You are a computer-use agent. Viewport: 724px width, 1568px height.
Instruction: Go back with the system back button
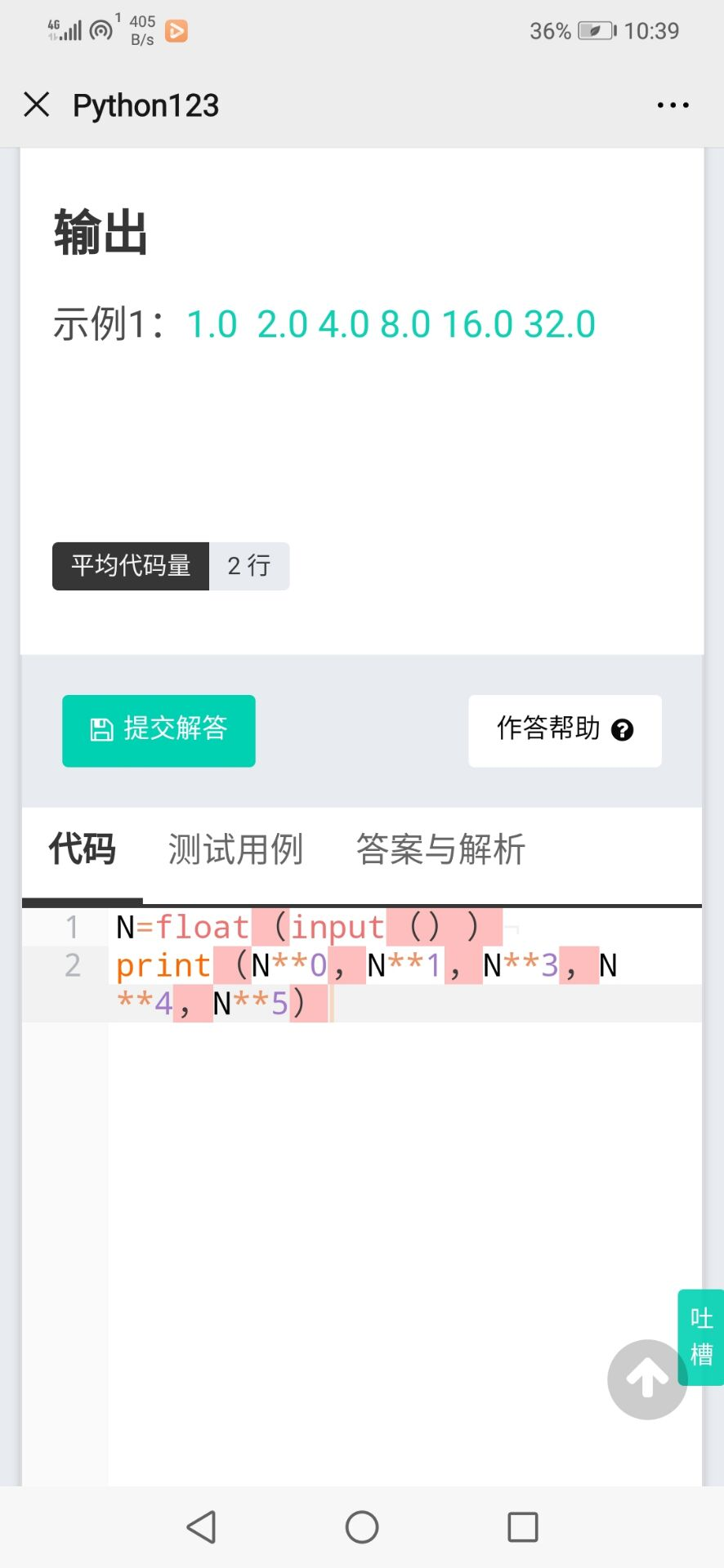[x=201, y=1526]
